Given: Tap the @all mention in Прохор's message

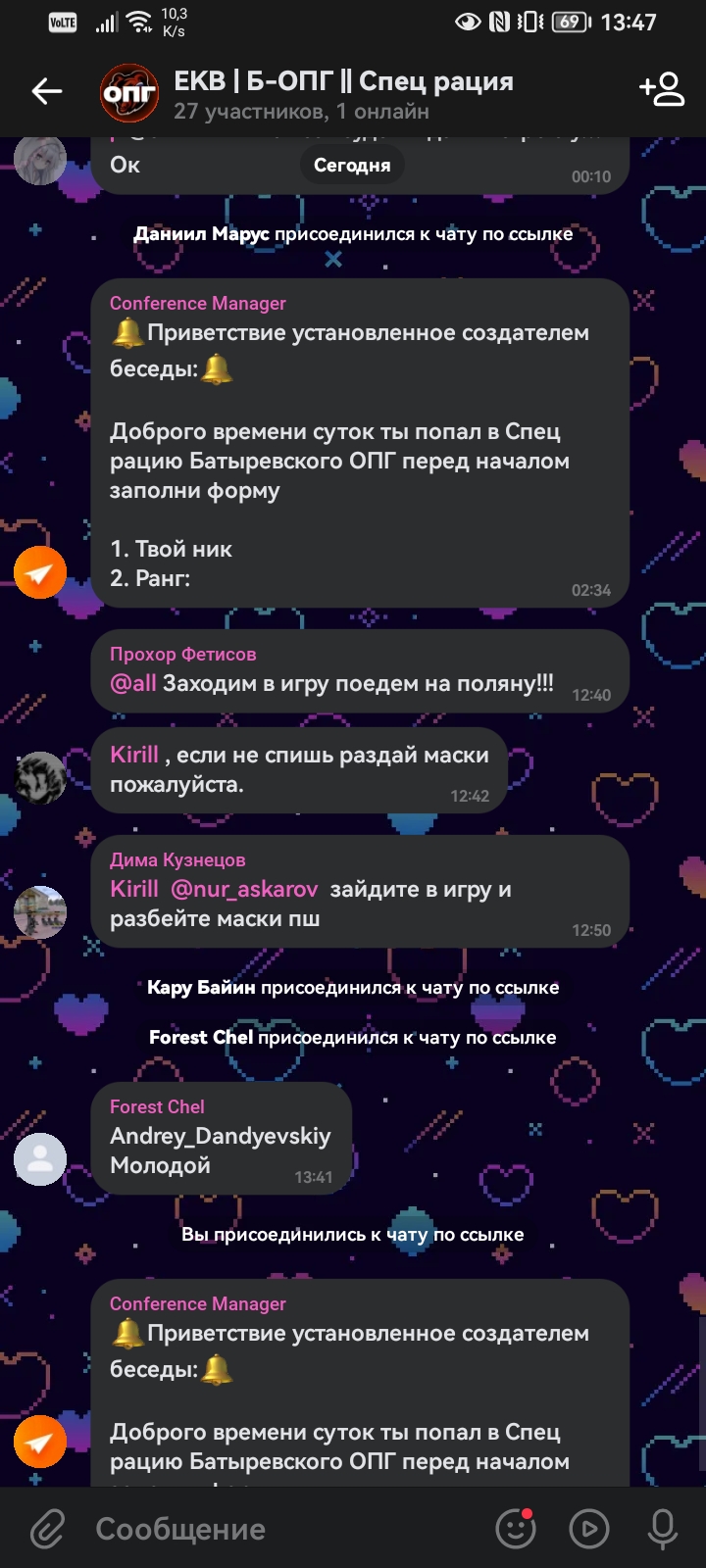Looking at the screenshot, I should [133, 683].
